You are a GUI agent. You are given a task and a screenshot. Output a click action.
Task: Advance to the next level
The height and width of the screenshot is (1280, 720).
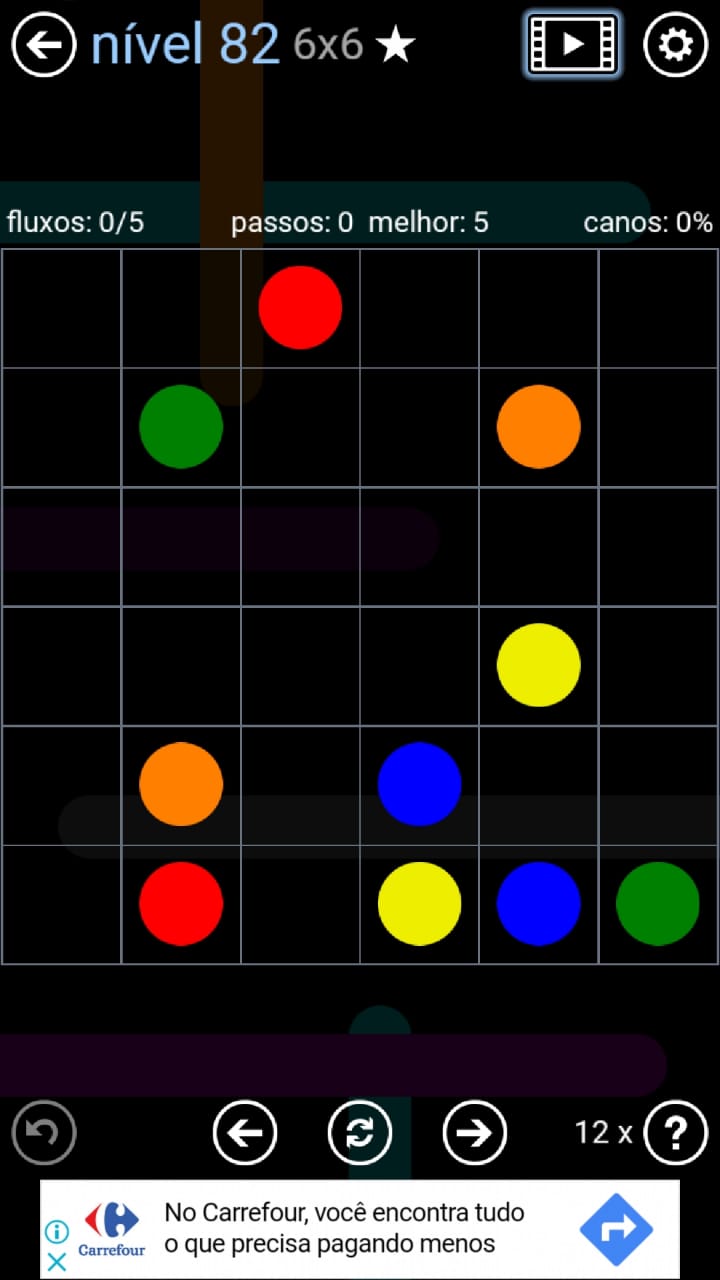pos(475,1132)
